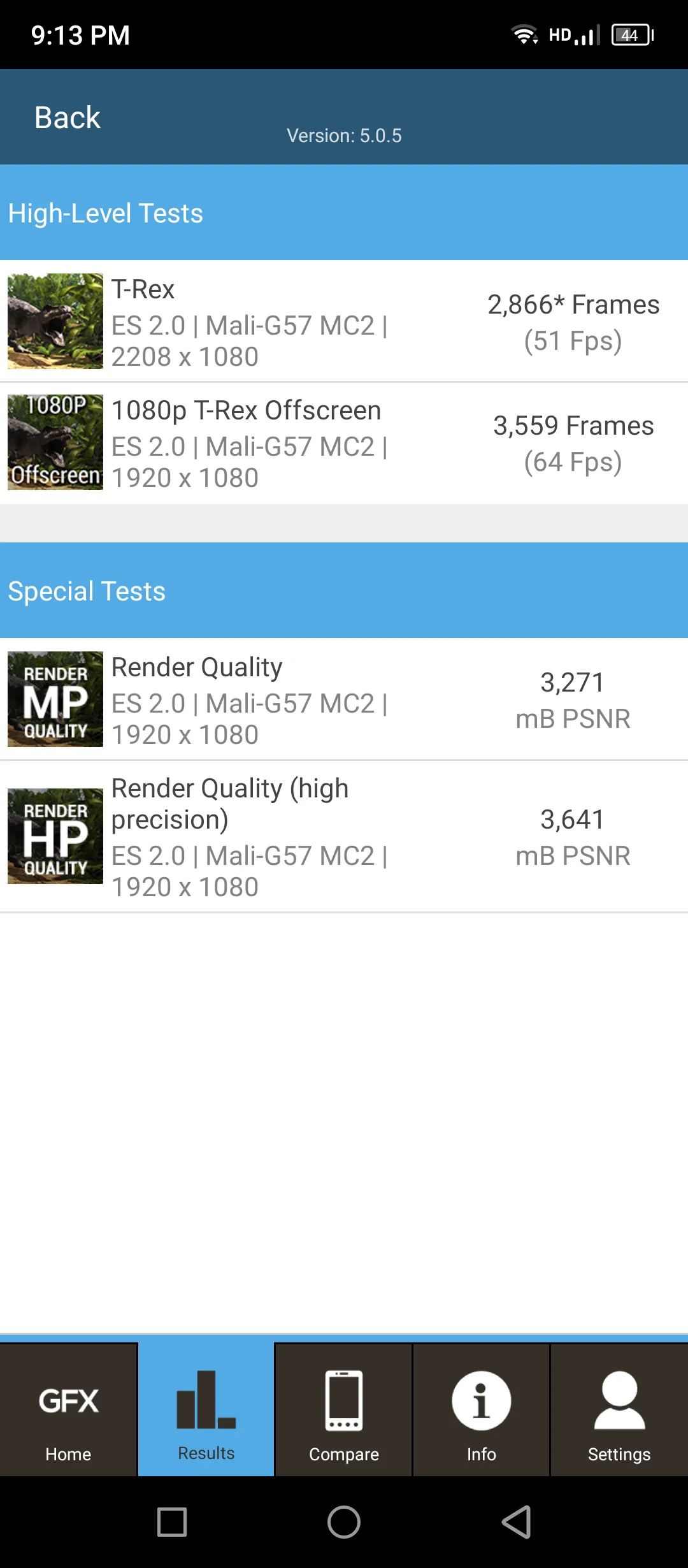Screen dimensions: 688x1568
Task: Tap the system back navigation button
Action: 516,1522
